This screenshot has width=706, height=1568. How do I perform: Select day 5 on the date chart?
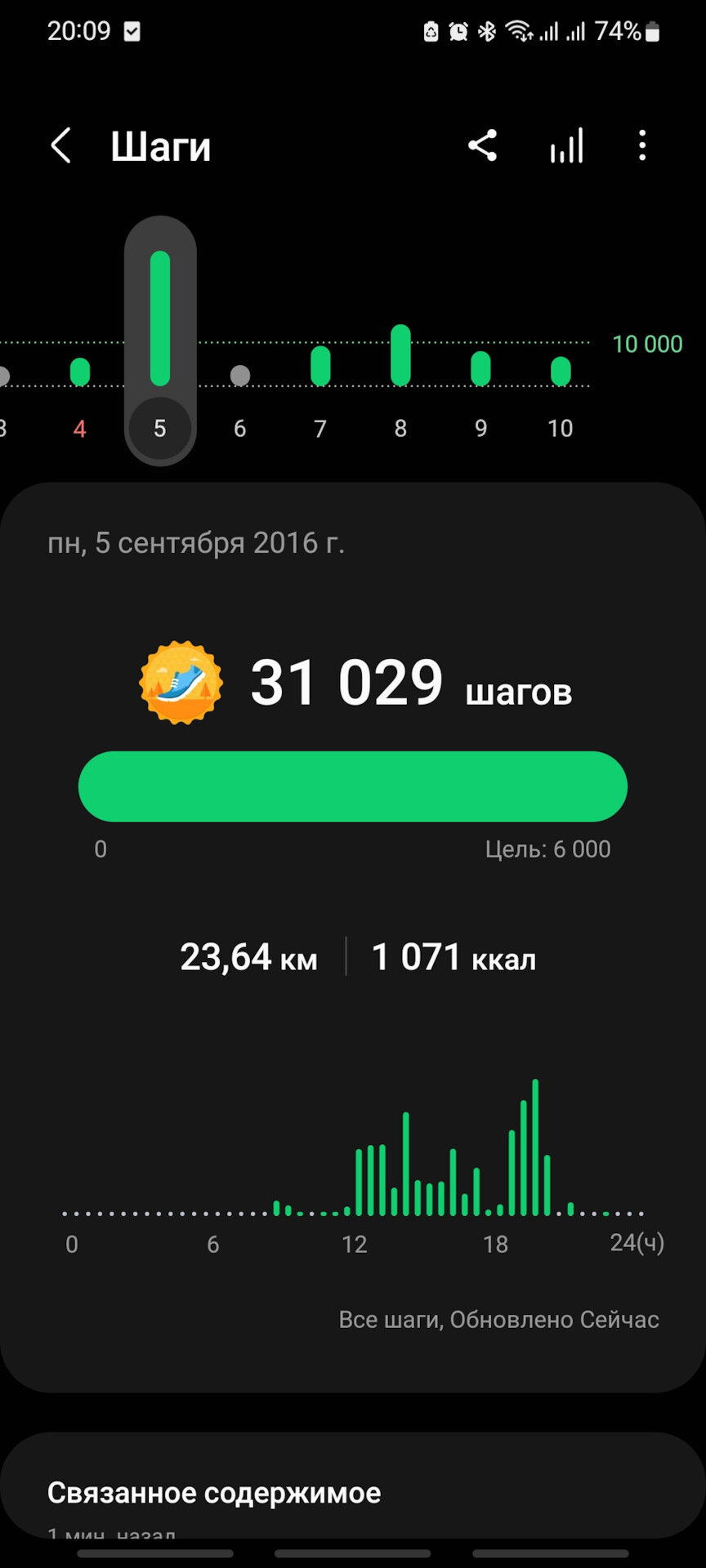(159, 427)
